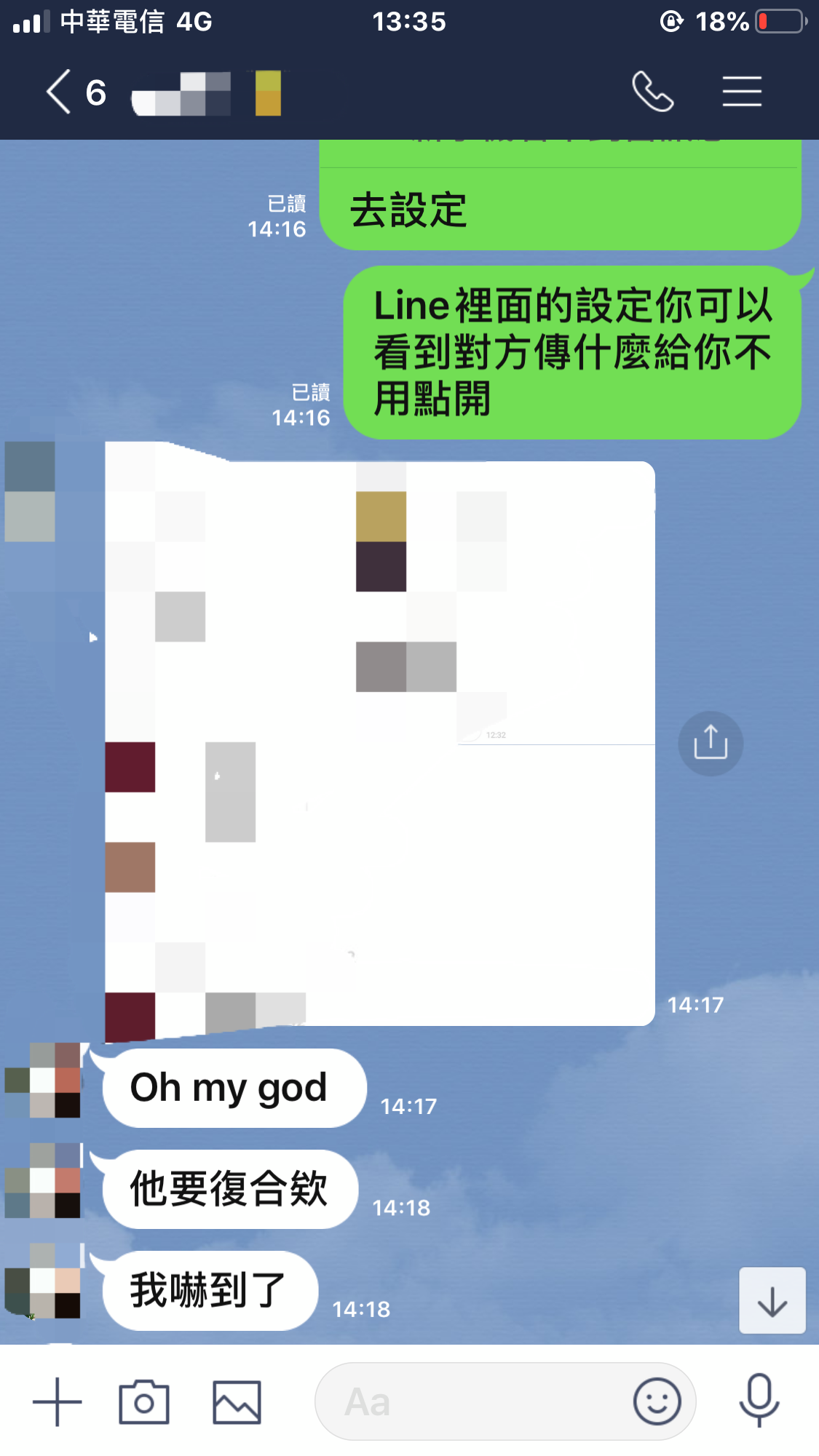This screenshot has height=1456, width=819.
Task: Focus the Aa message input field
Action: [x=473, y=1401]
